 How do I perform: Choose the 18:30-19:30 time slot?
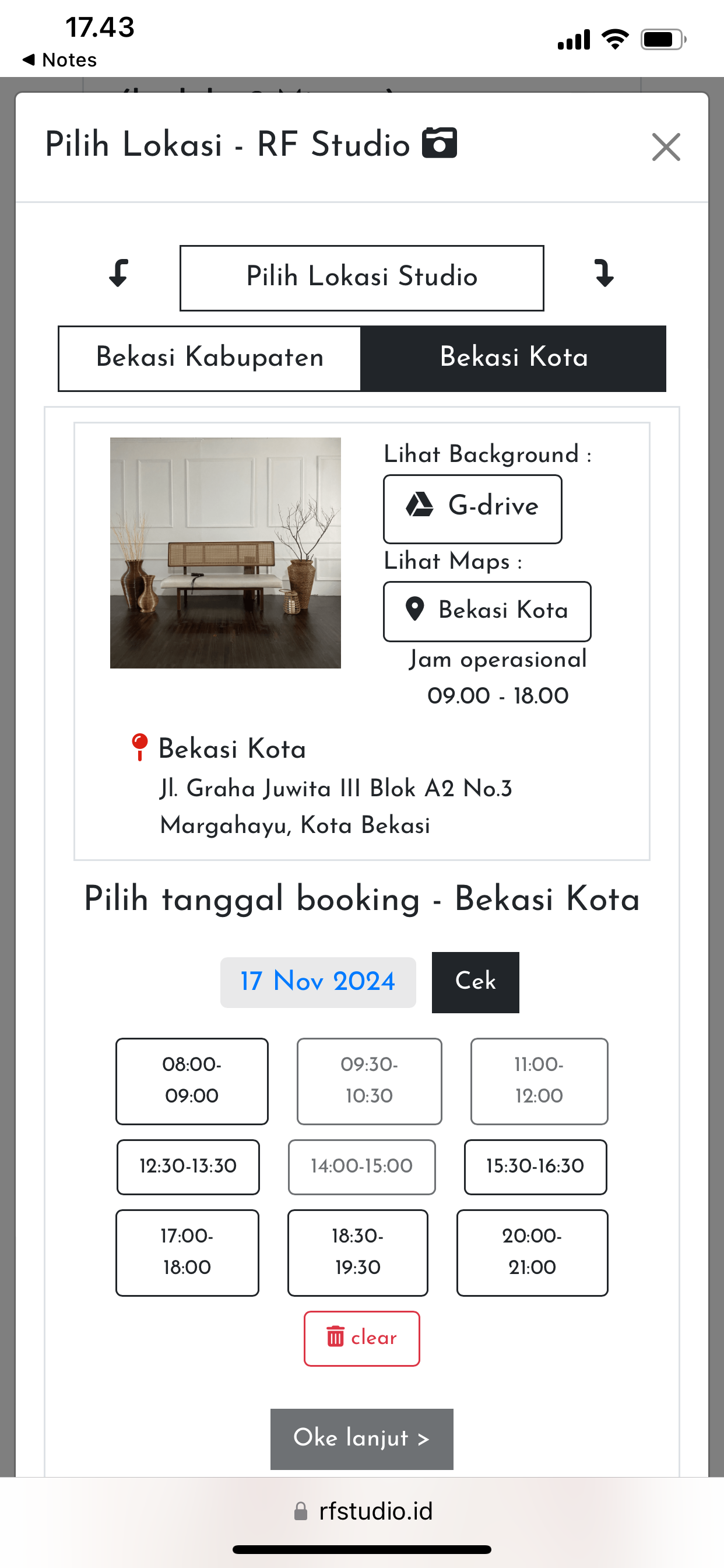point(357,1252)
